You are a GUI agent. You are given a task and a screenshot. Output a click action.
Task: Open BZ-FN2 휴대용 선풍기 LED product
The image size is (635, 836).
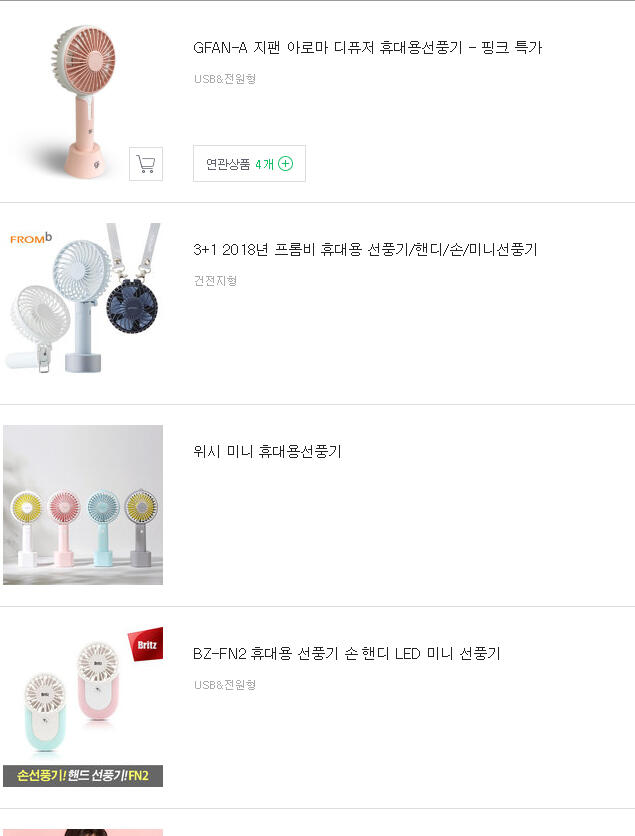point(346,653)
